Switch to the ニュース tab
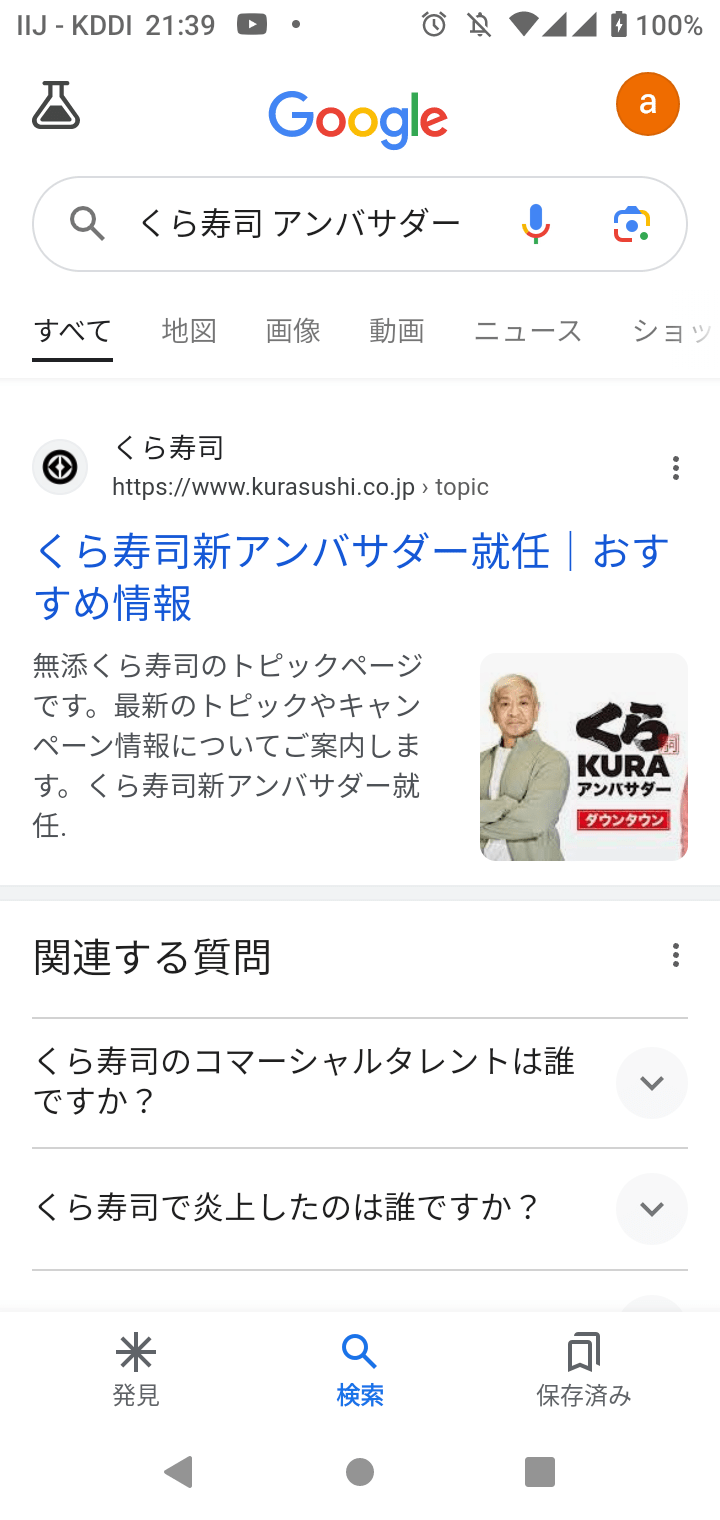720x1520 pixels. [x=527, y=331]
